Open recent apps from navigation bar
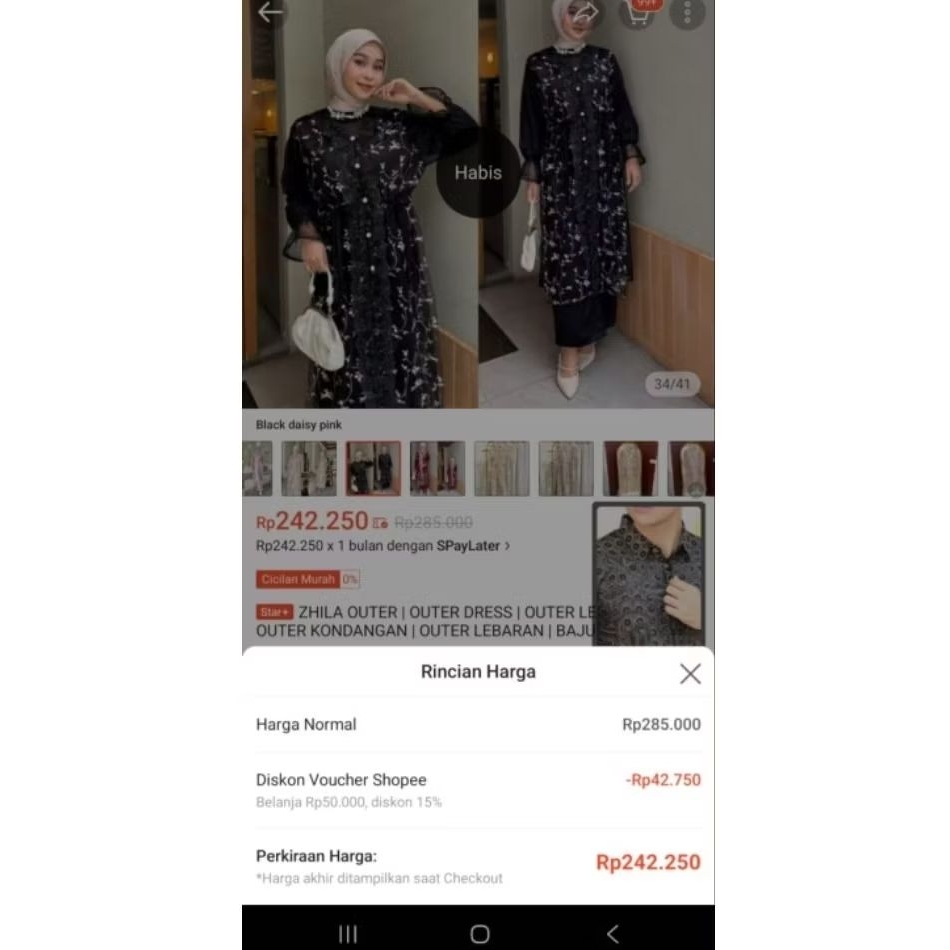The image size is (950, 950). (x=348, y=934)
